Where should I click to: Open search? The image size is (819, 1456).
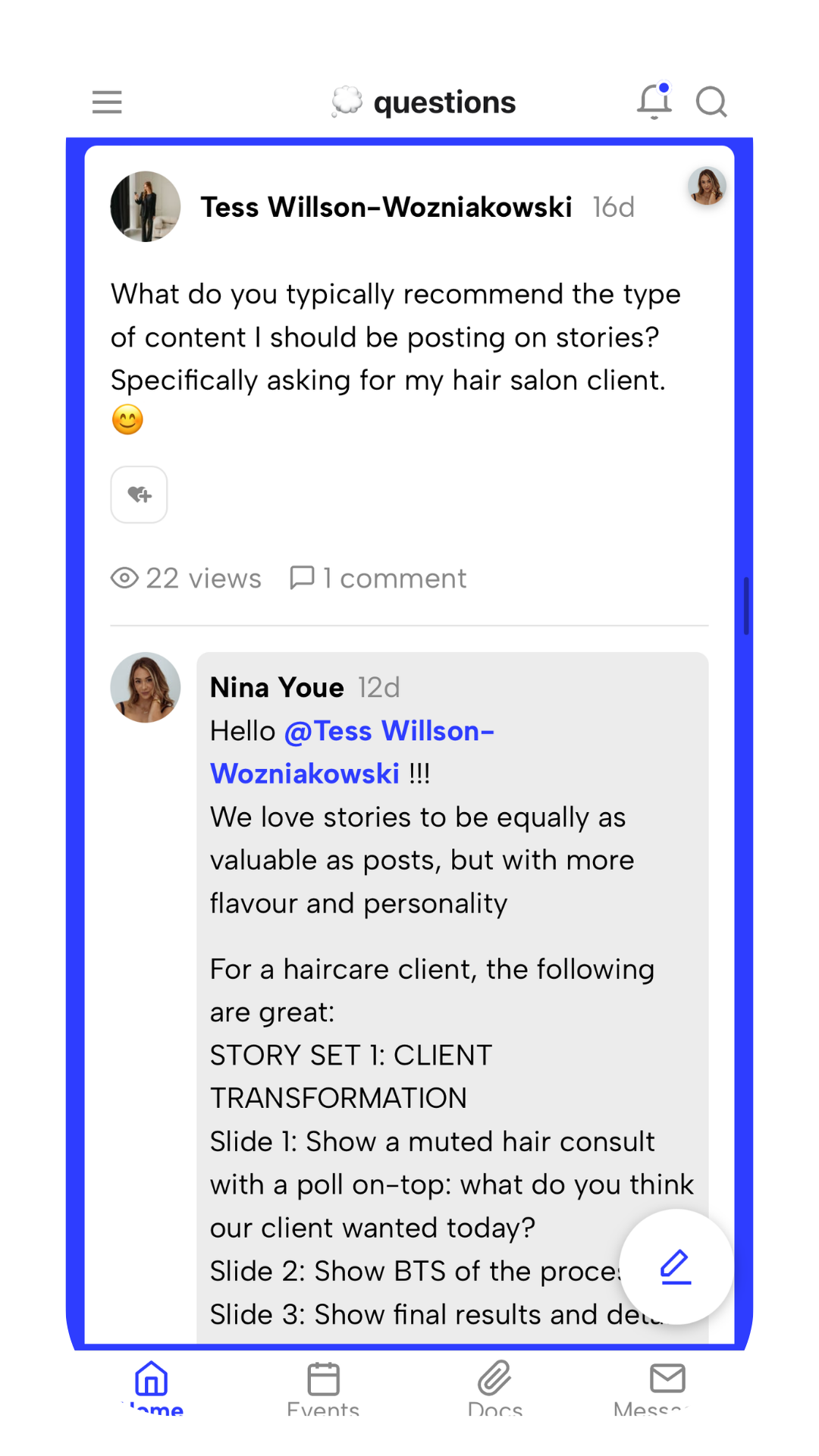(711, 102)
